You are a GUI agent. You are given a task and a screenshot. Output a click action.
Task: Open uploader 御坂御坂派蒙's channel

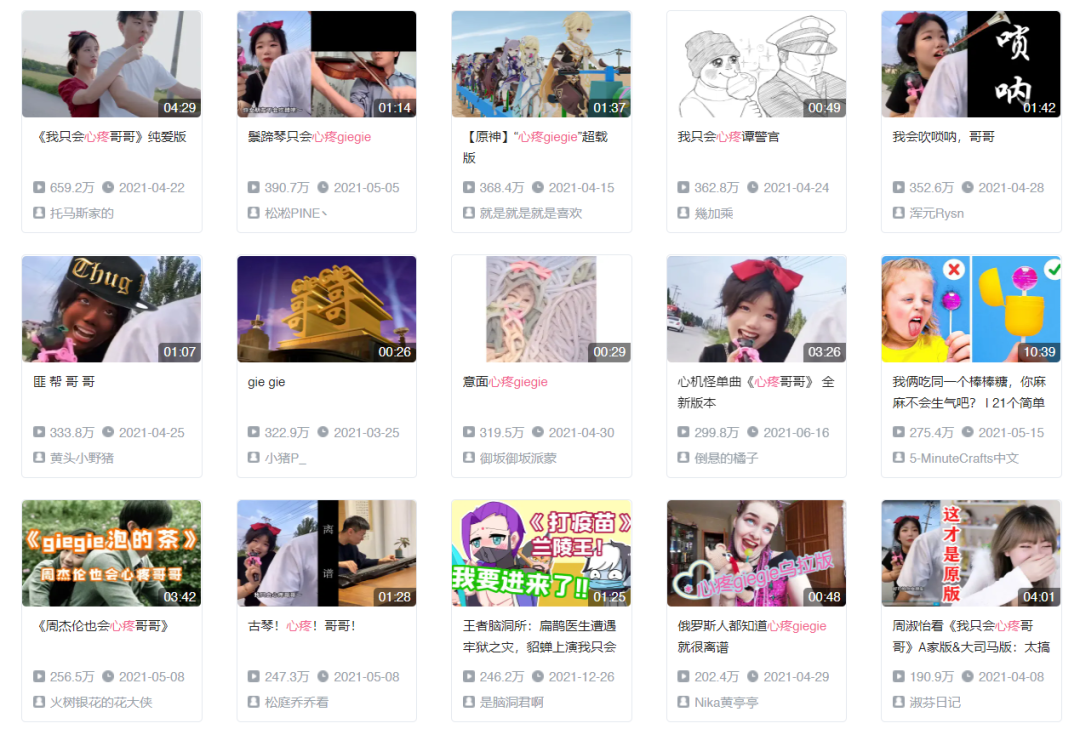(518, 458)
